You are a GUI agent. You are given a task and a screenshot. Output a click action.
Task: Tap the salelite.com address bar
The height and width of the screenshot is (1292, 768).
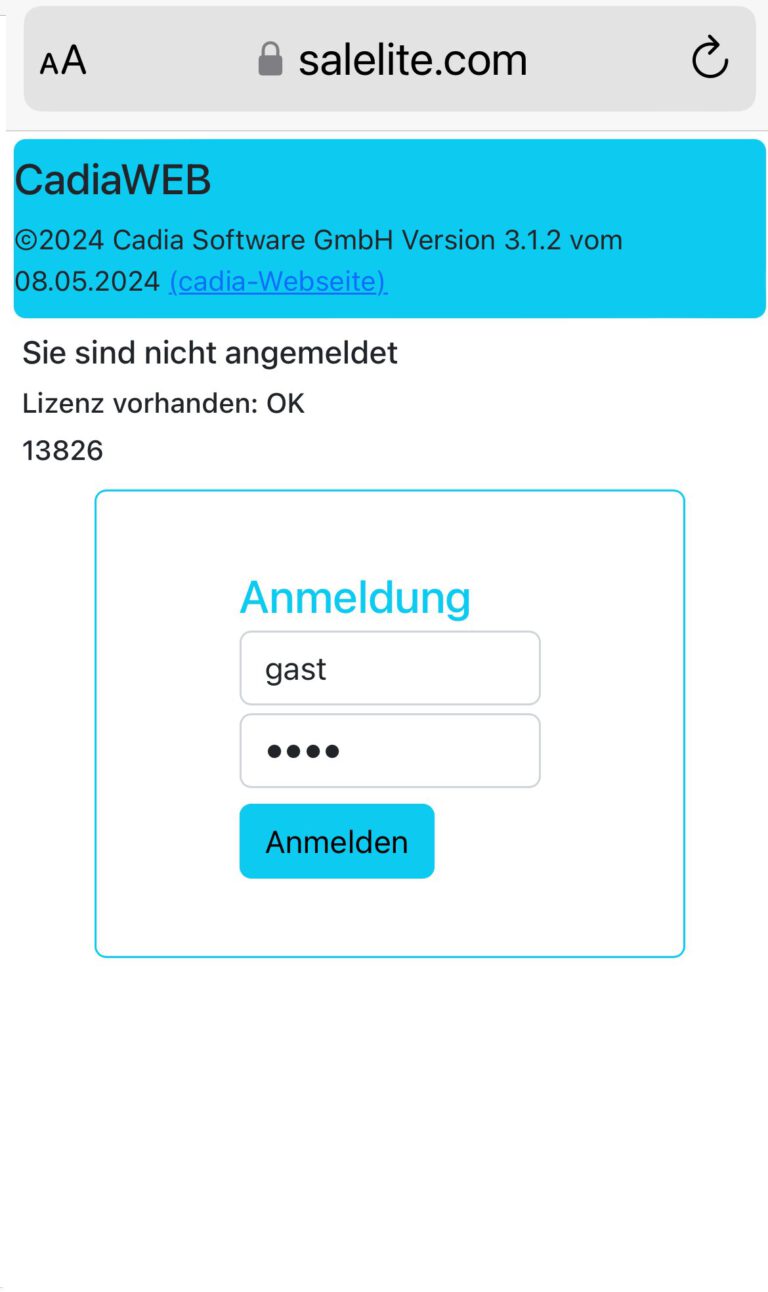tap(412, 59)
